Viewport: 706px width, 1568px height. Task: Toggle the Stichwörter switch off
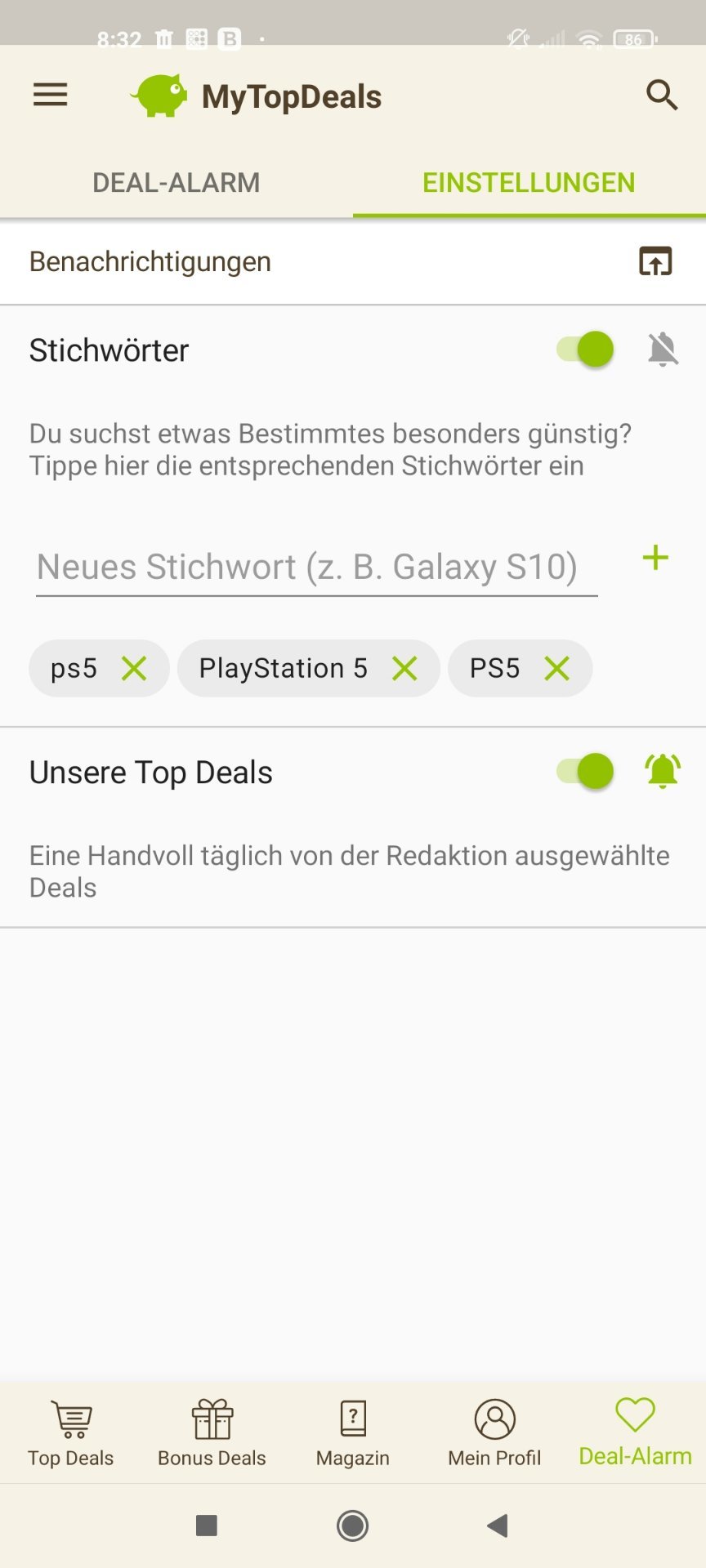[x=585, y=350]
